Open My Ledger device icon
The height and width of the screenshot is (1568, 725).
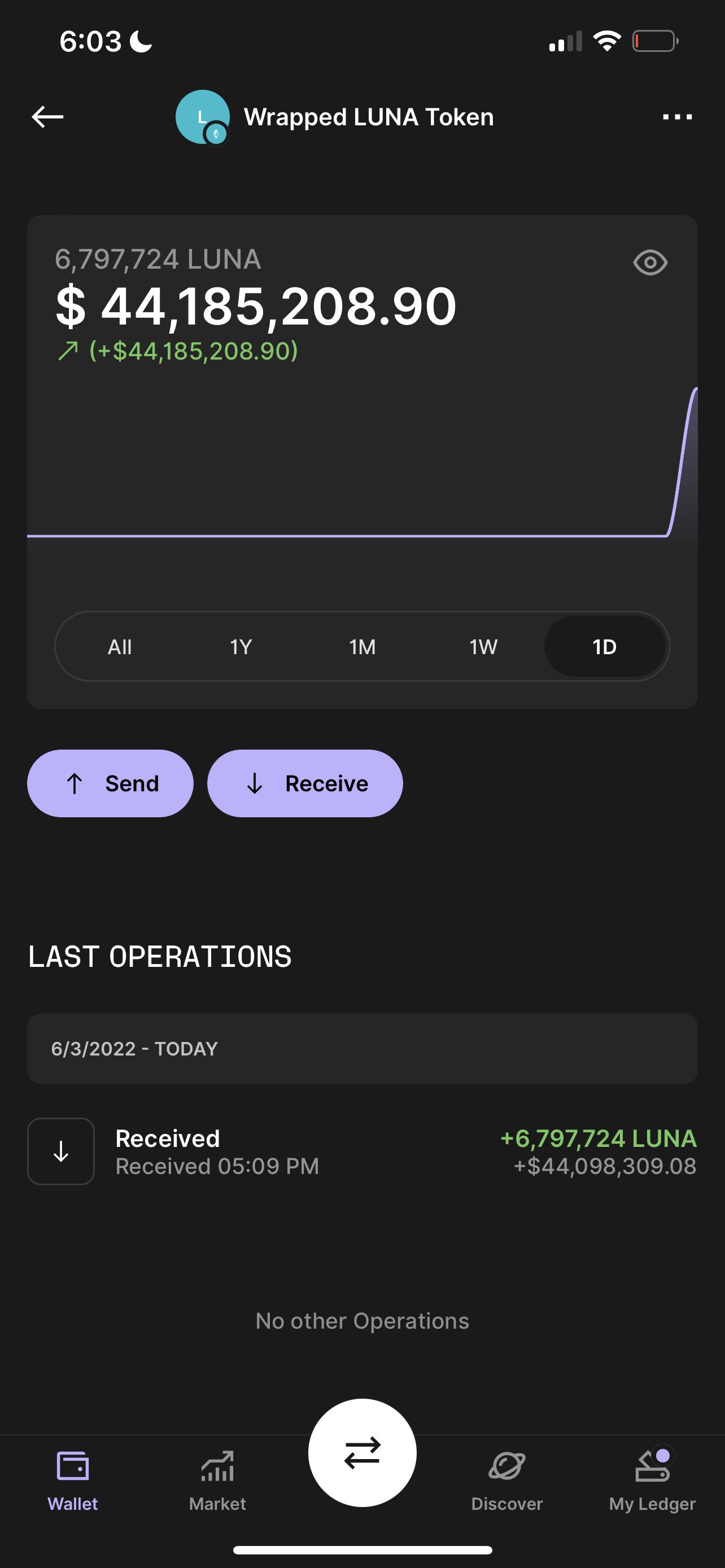652,1466
